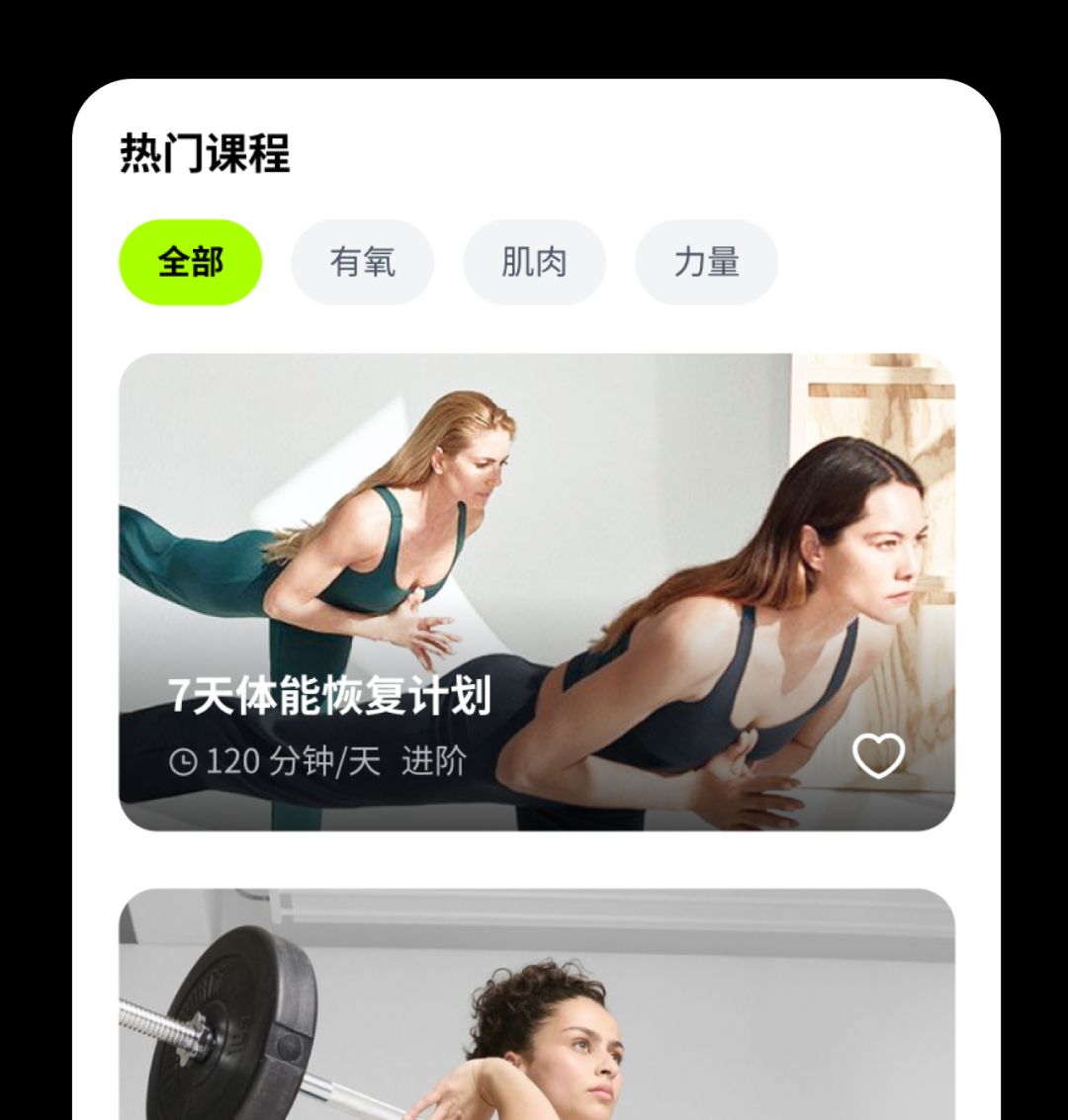Screen dimensions: 1068x1120
Task: Select the 热门课程 heading
Action: (x=203, y=155)
